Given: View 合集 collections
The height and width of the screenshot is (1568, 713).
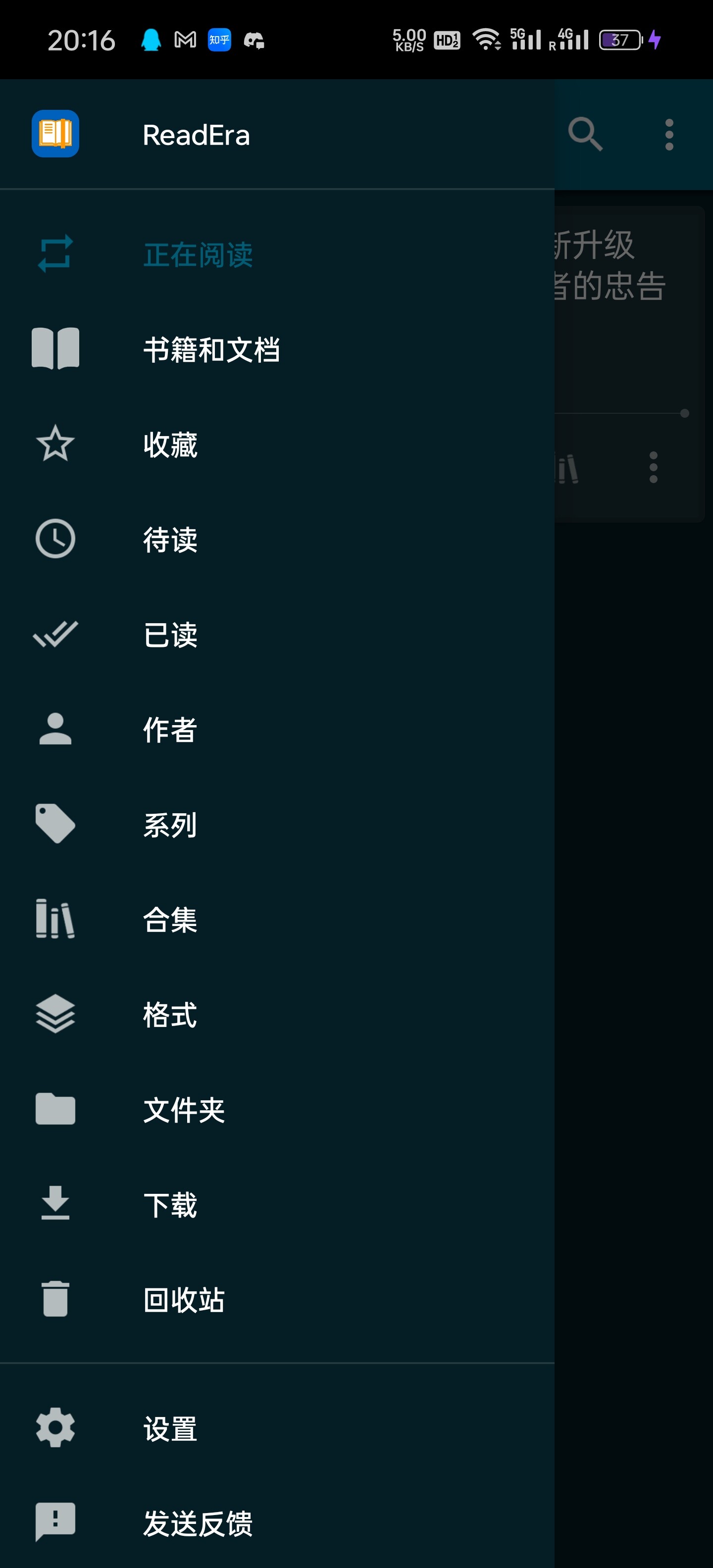Looking at the screenshot, I should tap(170, 920).
